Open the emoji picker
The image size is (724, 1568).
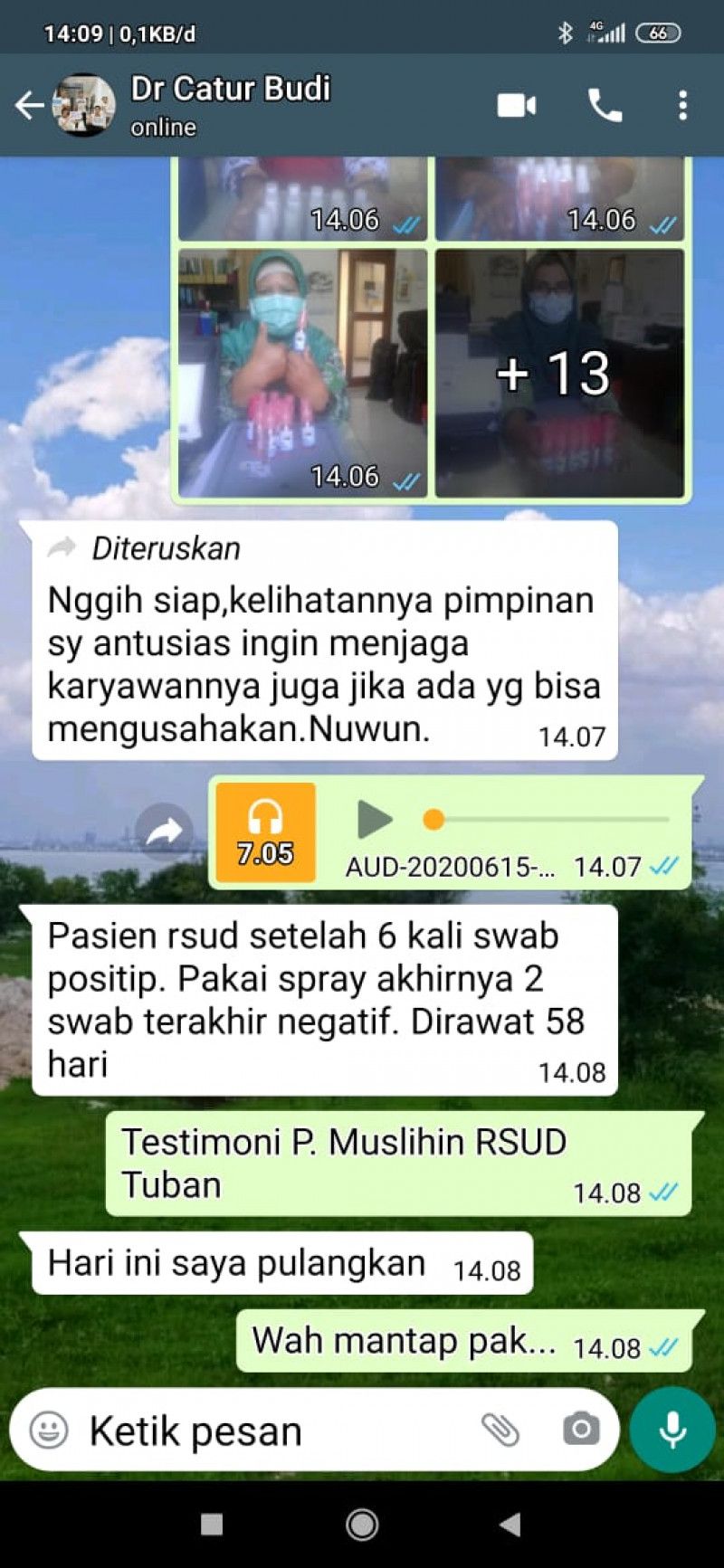point(48,1430)
